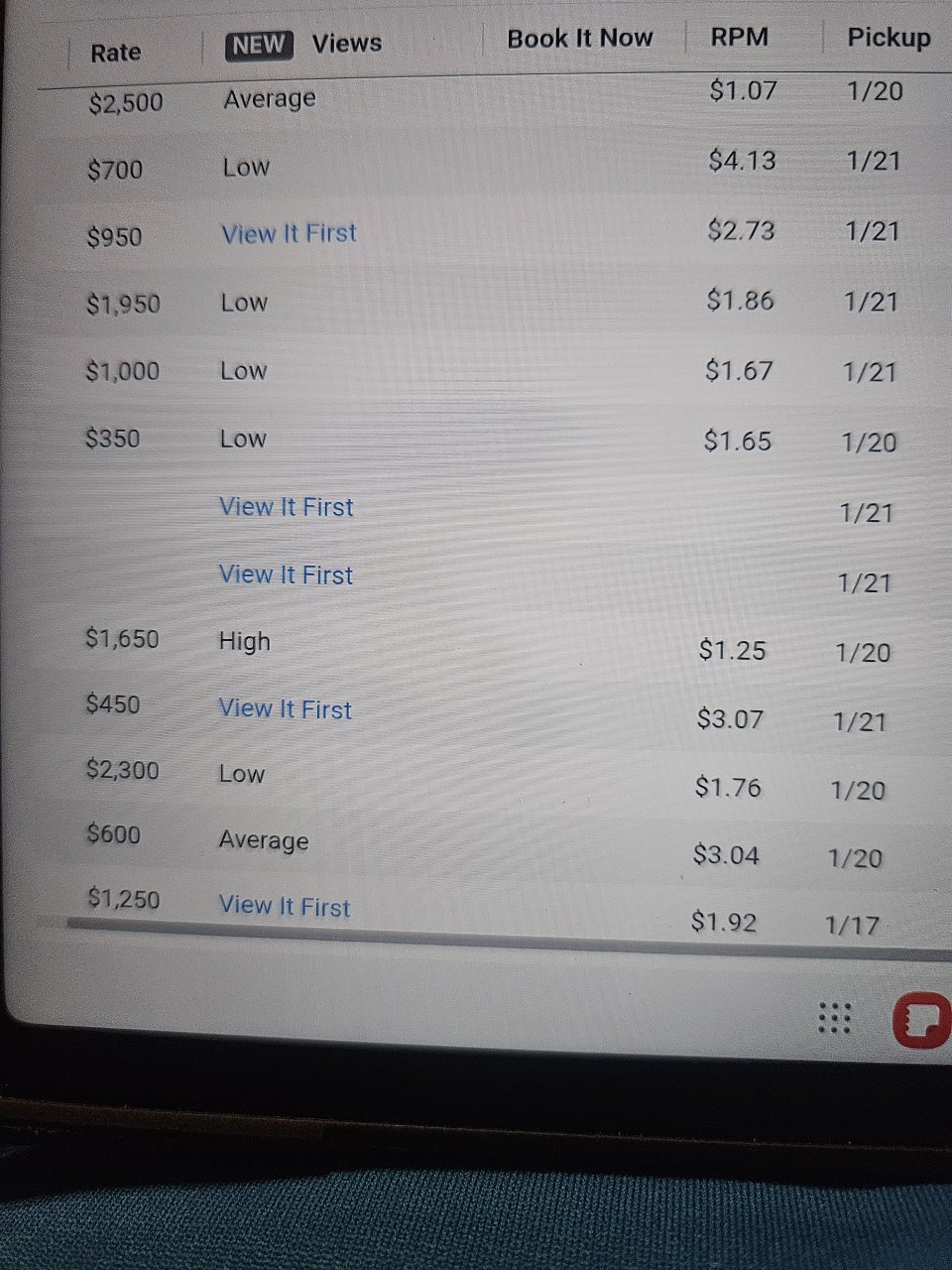
Task: Open the $1,650 load with High views
Action: coord(122,639)
